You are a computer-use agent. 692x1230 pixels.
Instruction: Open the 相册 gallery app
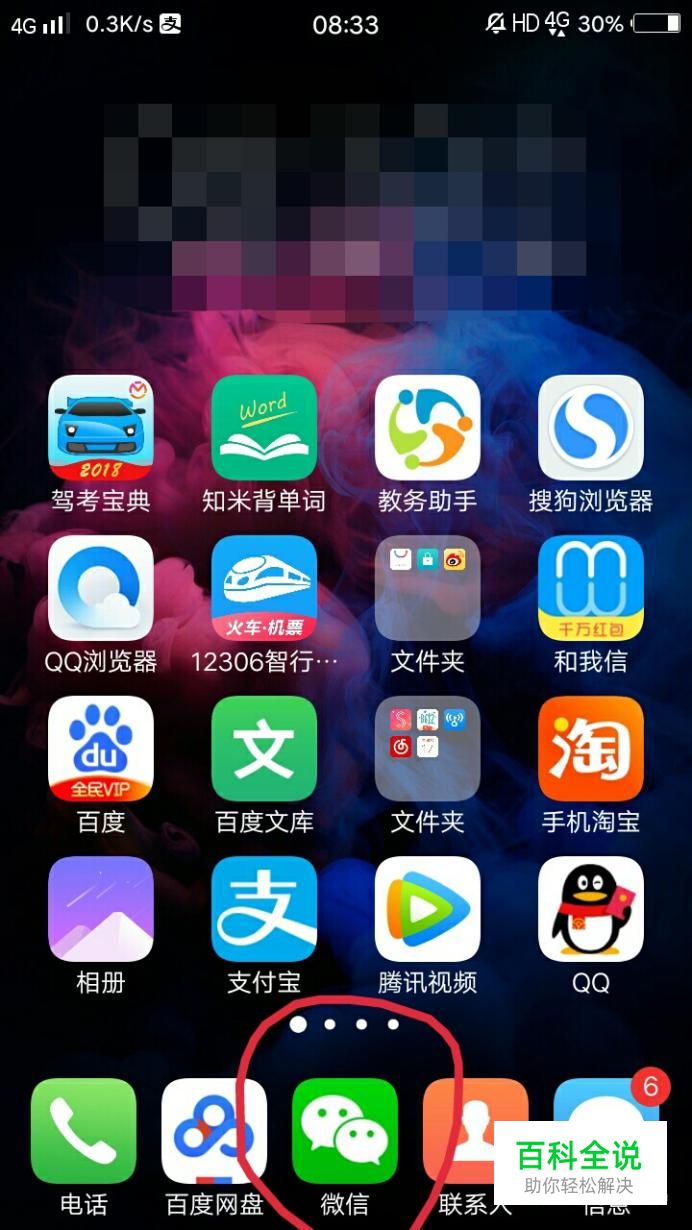100,908
